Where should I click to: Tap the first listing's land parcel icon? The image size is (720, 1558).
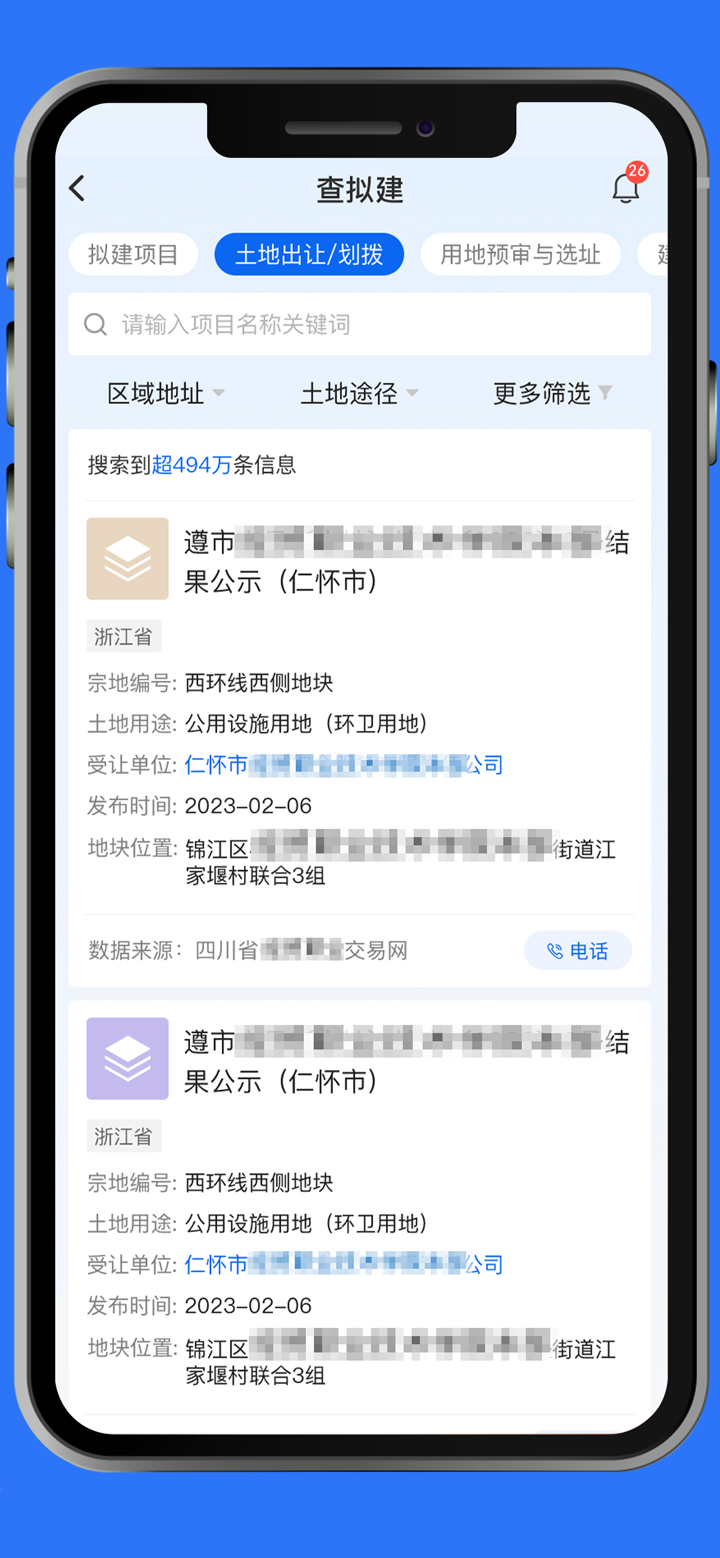click(x=127, y=558)
